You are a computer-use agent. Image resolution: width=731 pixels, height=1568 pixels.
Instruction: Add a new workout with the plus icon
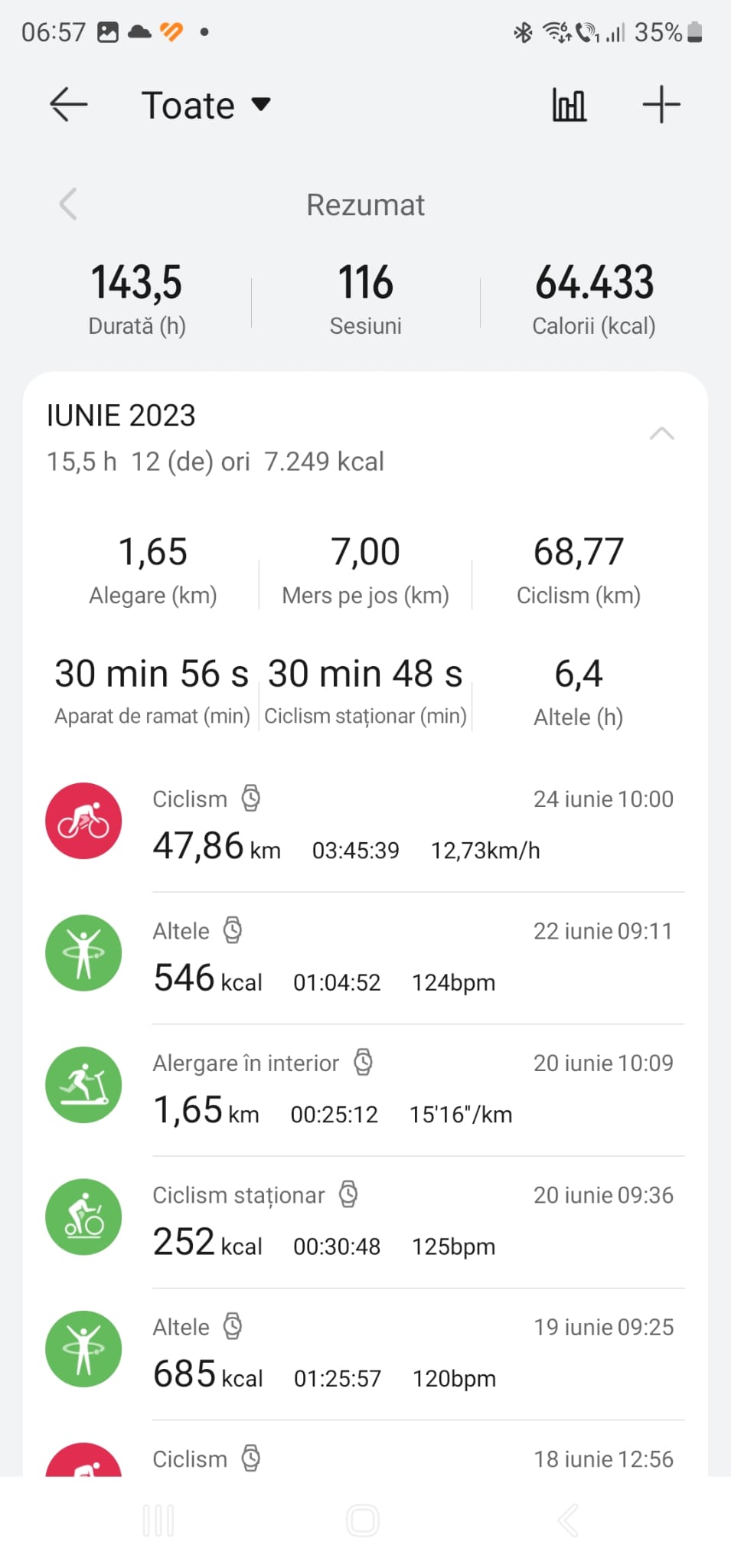coord(661,105)
